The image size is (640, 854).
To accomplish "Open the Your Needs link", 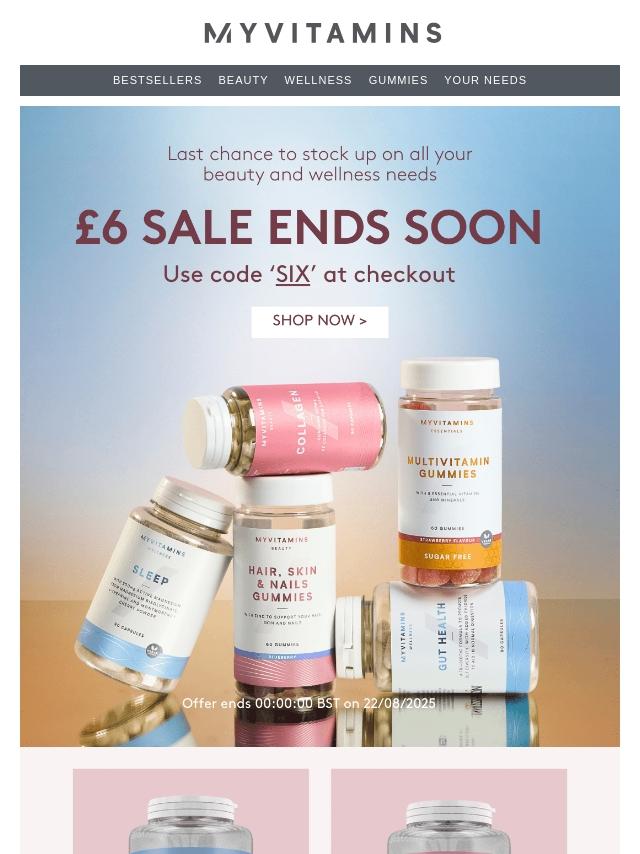I will (485, 80).
